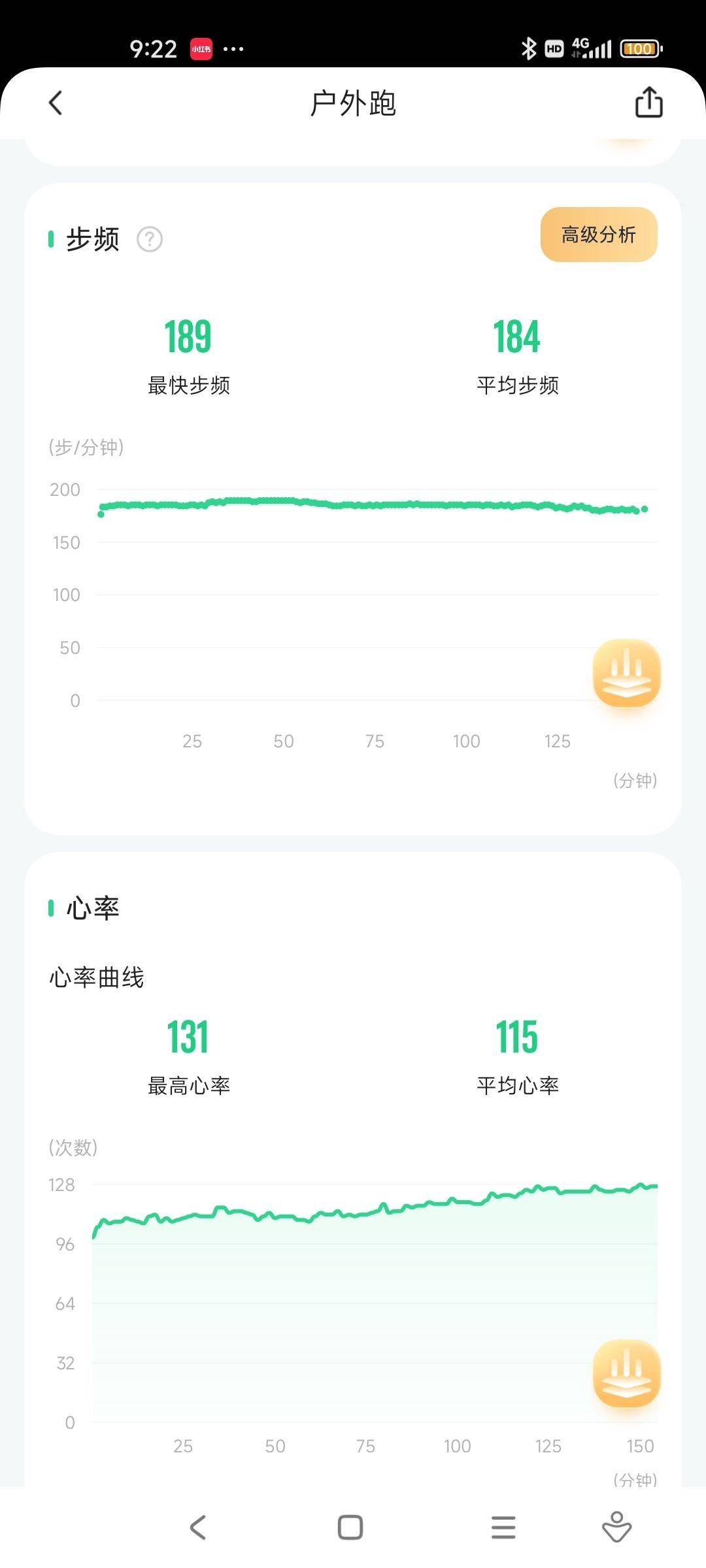Tap the orange overlay icon on the cadence chart
This screenshot has width=706, height=1568.
628,673
